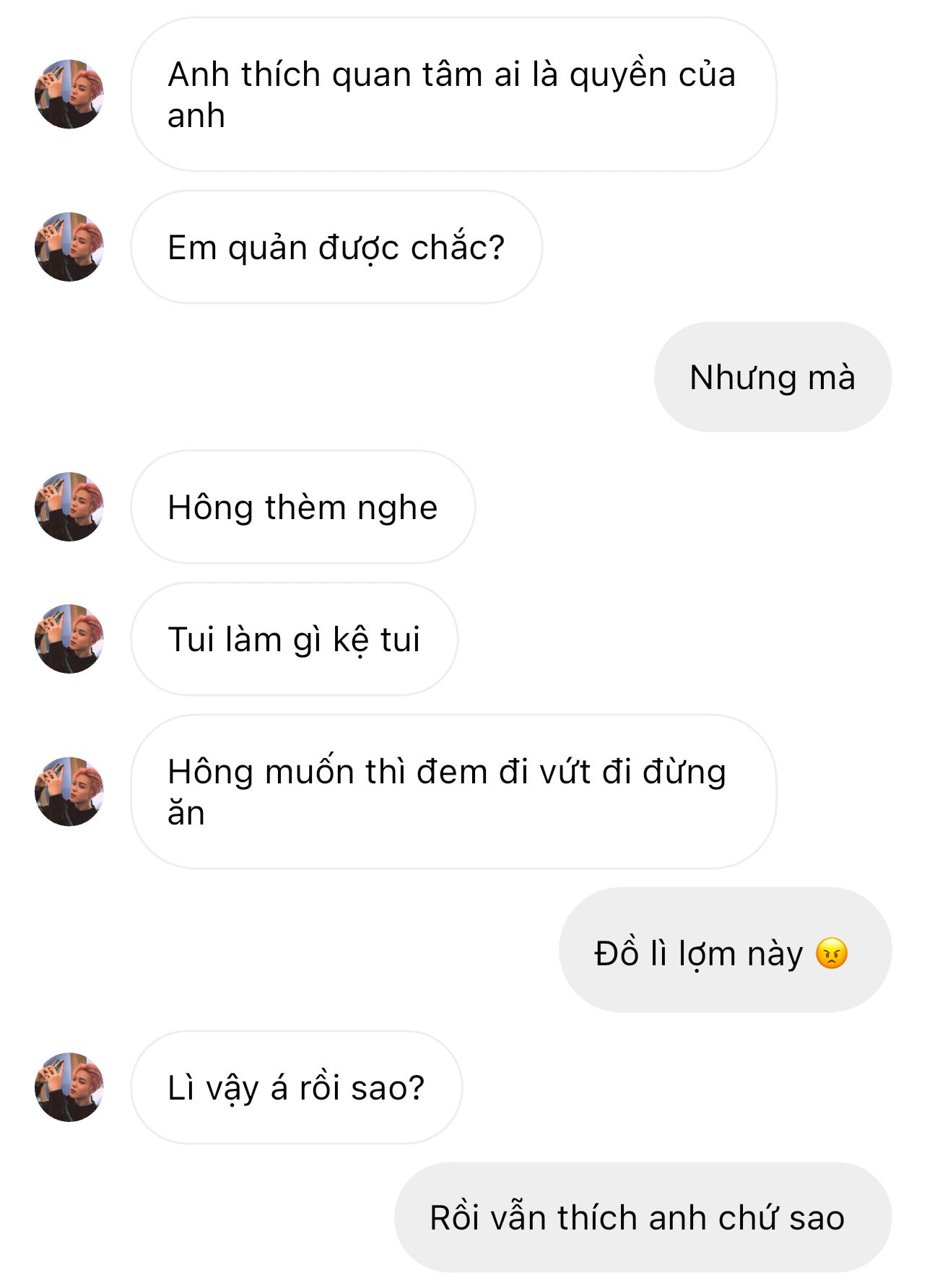The image size is (927, 1288).
Task: Tap the profile picture next to "Em quản được chắc?"
Action: tap(69, 247)
